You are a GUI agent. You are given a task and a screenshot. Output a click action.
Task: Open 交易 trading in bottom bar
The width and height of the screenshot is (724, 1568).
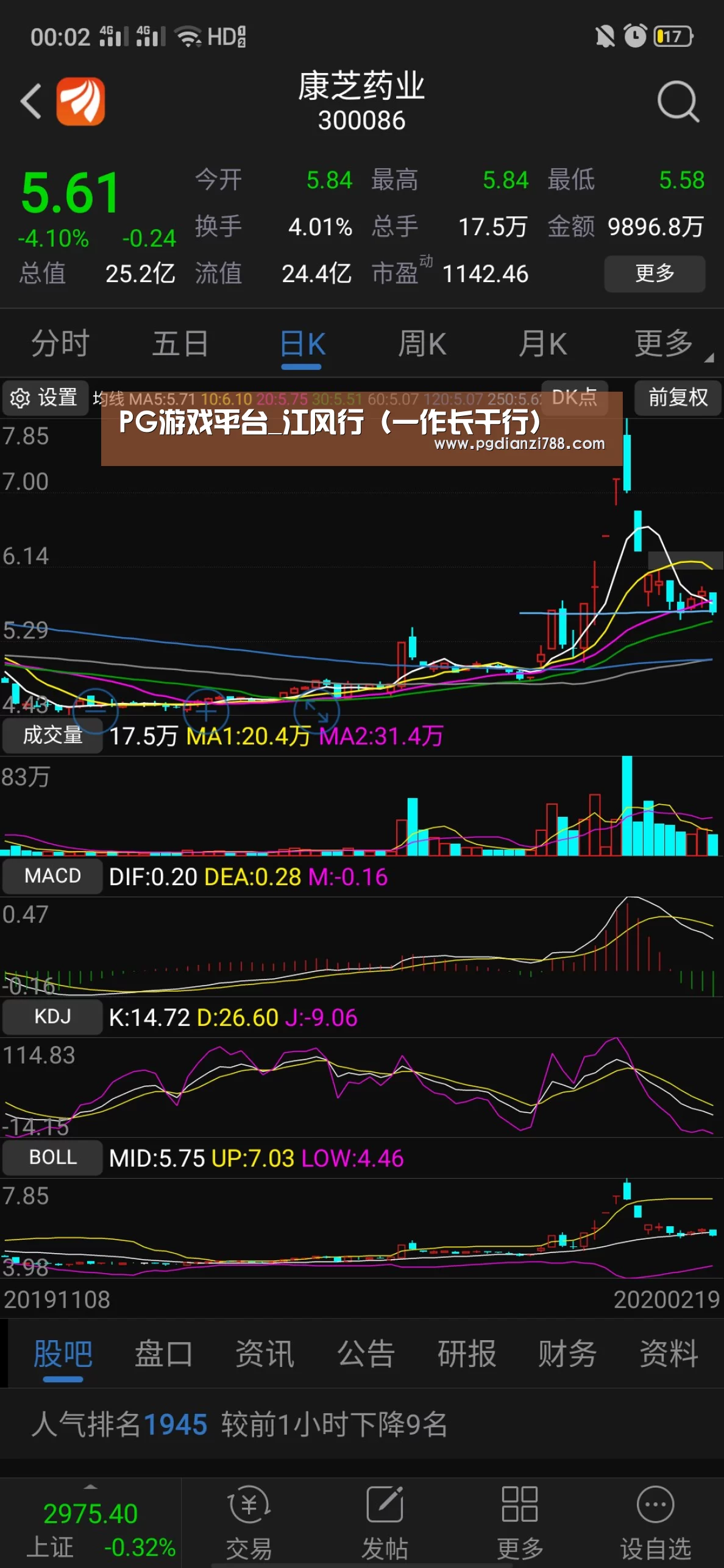coord(249,1522)
